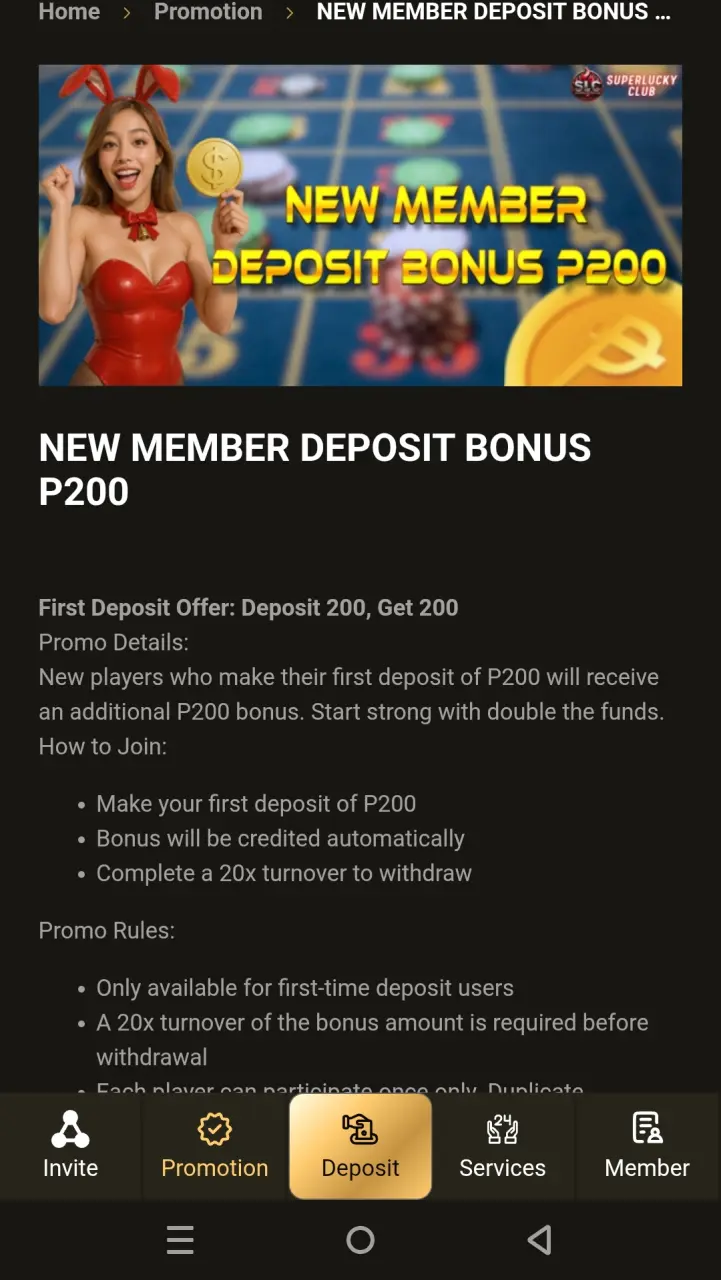Screen dimensions: 721x1280
Task: Switch to the Promotion tab
Action: [215, 1145]
